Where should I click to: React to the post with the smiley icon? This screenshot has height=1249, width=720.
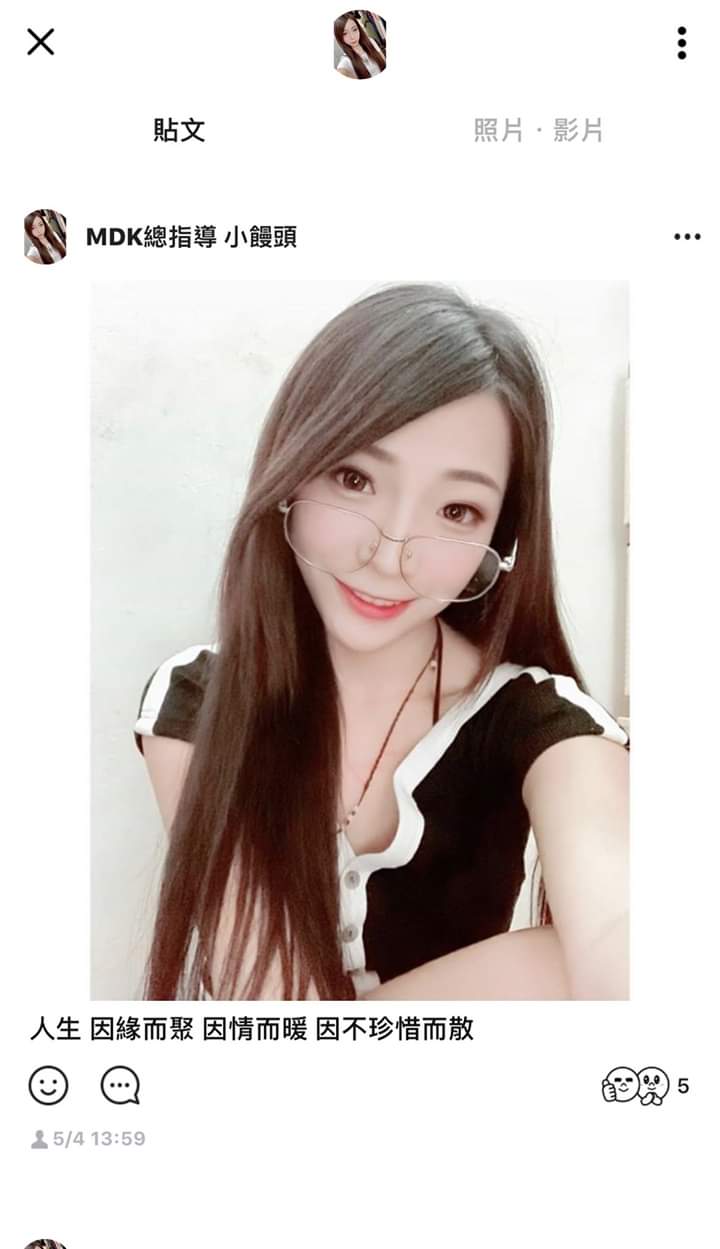click(48, 1085)
